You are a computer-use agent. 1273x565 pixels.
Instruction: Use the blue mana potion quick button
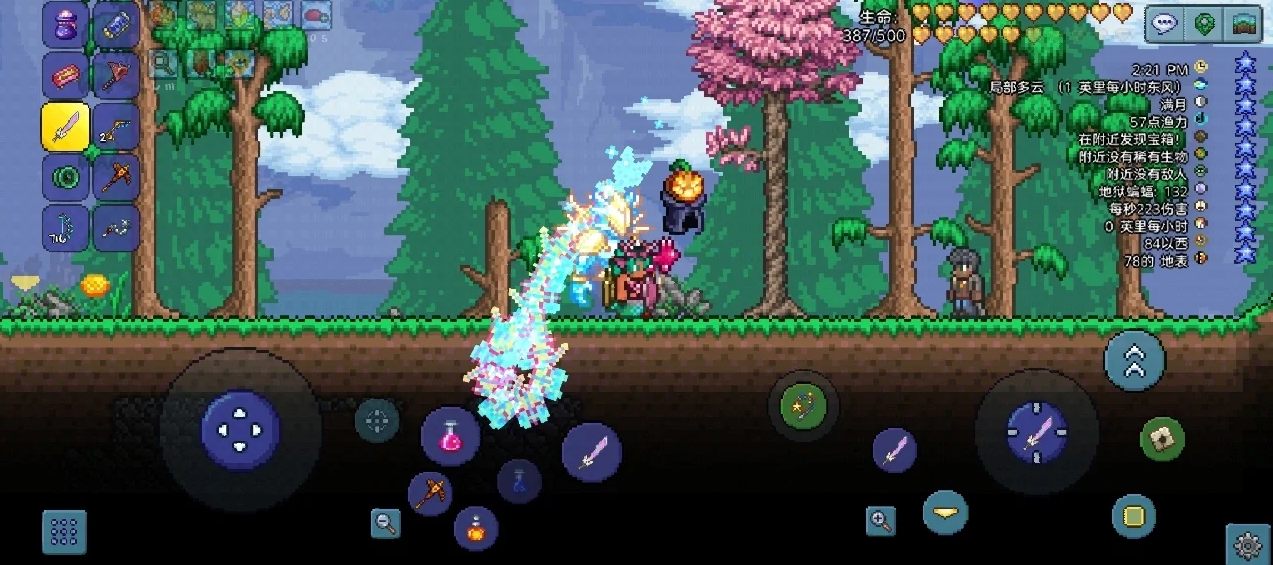click(x=519, y=481)
